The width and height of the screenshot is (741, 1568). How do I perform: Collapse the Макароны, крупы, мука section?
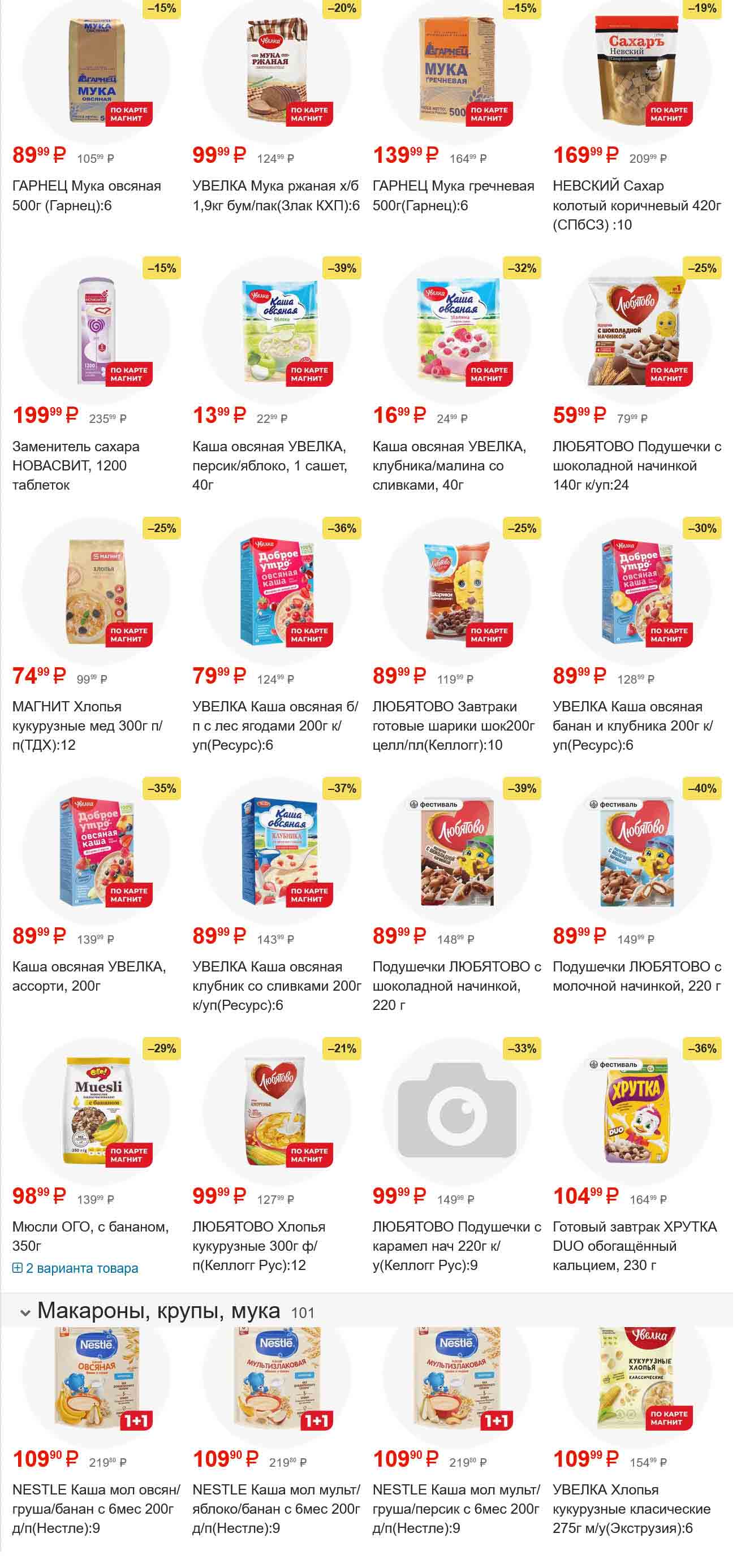coord(25,1312)
